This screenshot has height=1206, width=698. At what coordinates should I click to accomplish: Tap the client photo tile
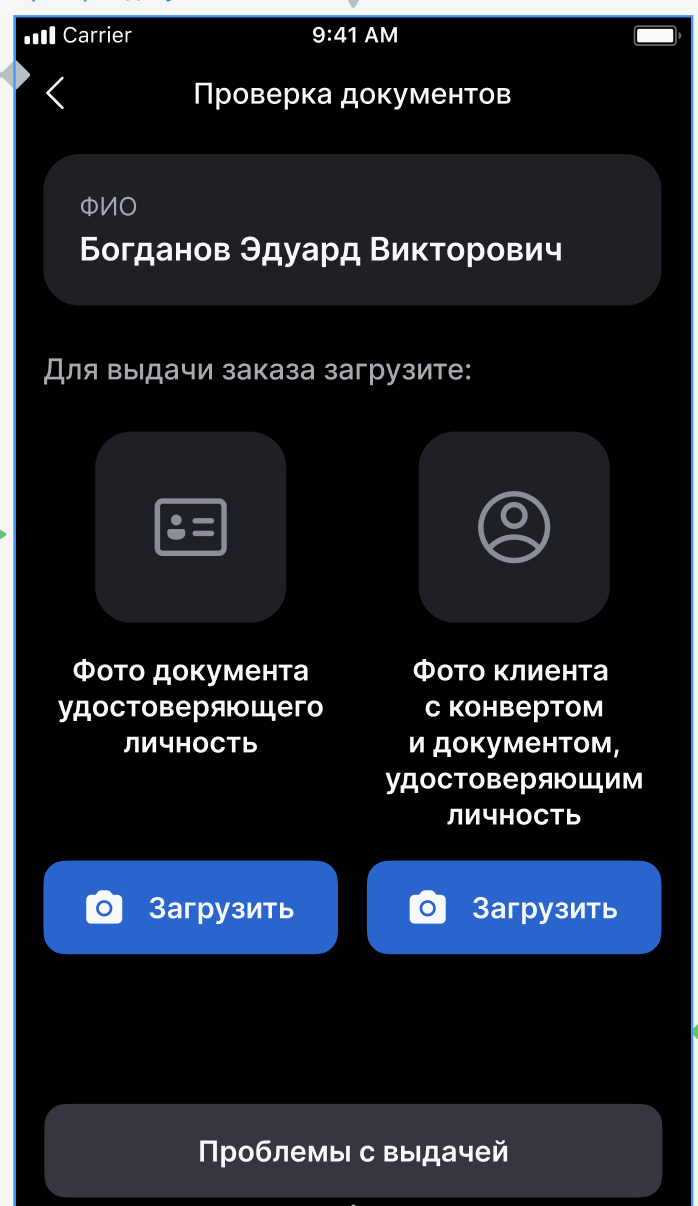click(x=514, y=527)
